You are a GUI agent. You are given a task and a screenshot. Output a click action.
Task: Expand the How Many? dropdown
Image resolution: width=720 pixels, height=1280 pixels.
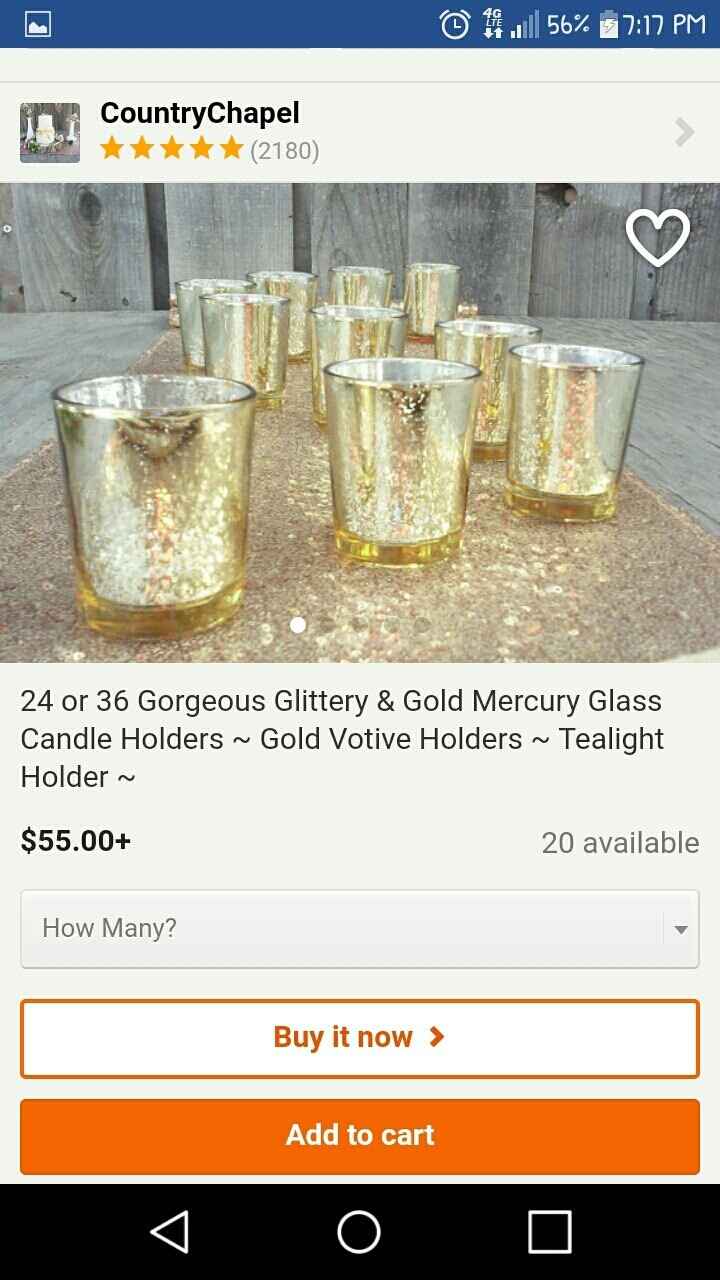[x=360, y=929]
